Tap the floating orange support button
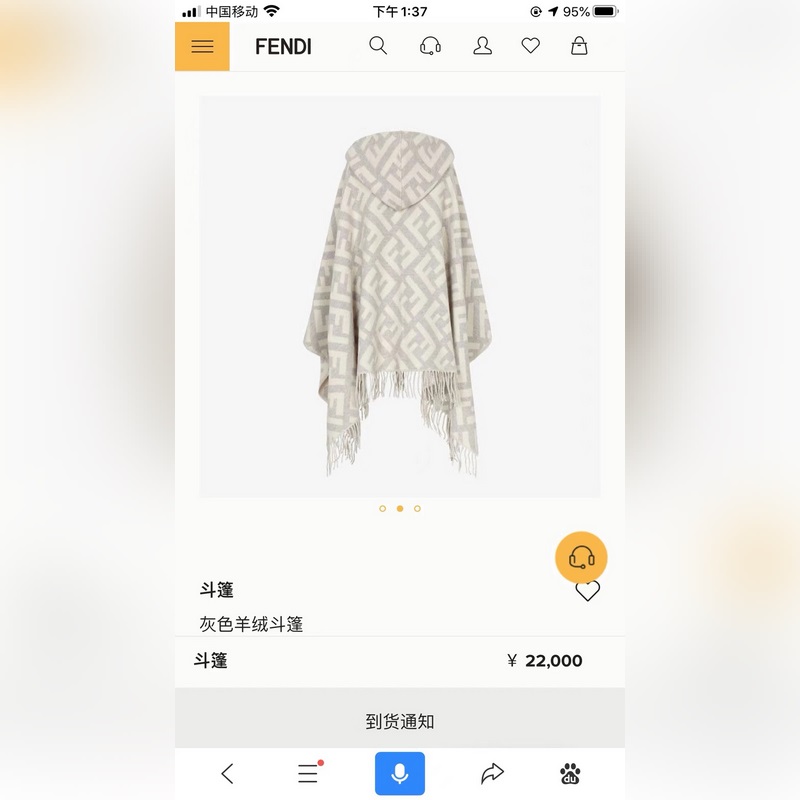 581,557
